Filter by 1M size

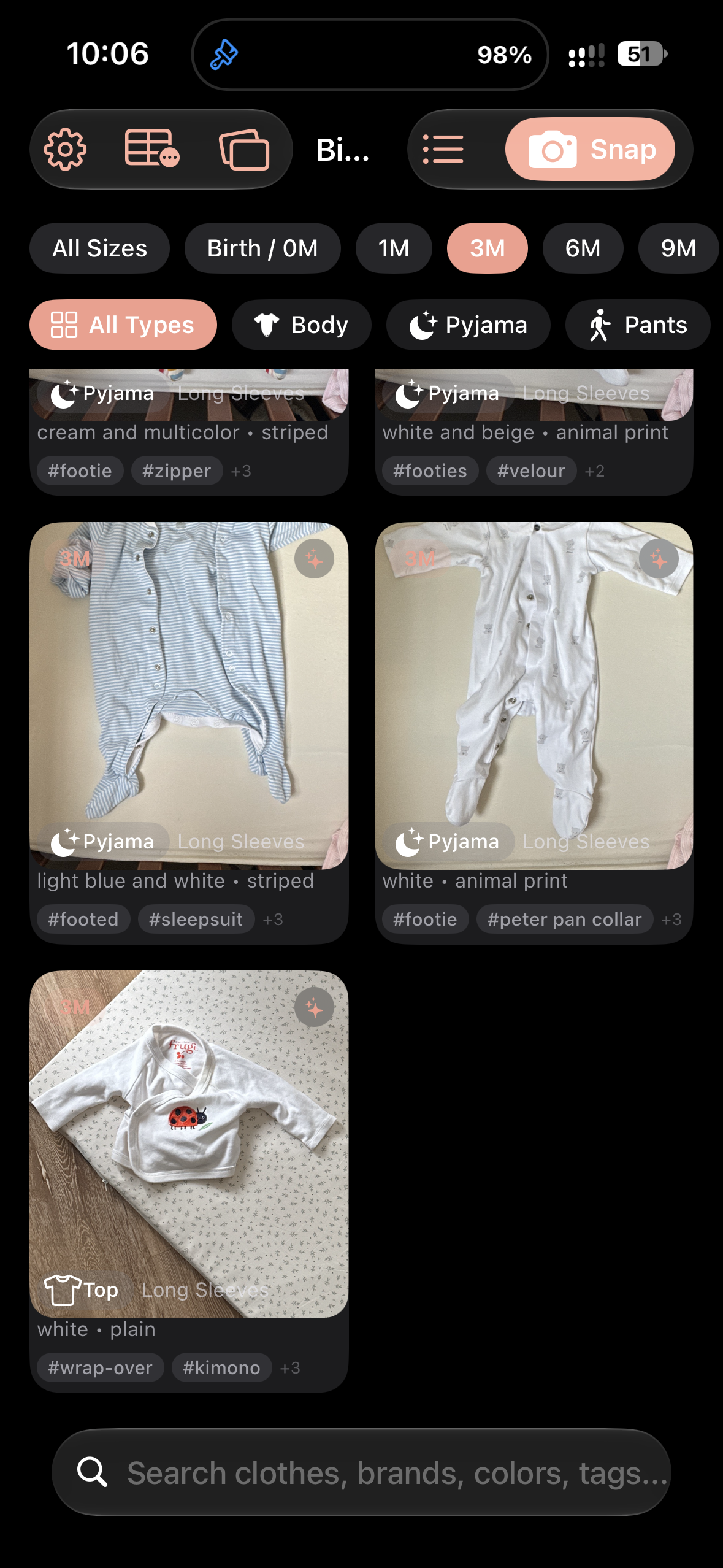(x=394, y=248)
